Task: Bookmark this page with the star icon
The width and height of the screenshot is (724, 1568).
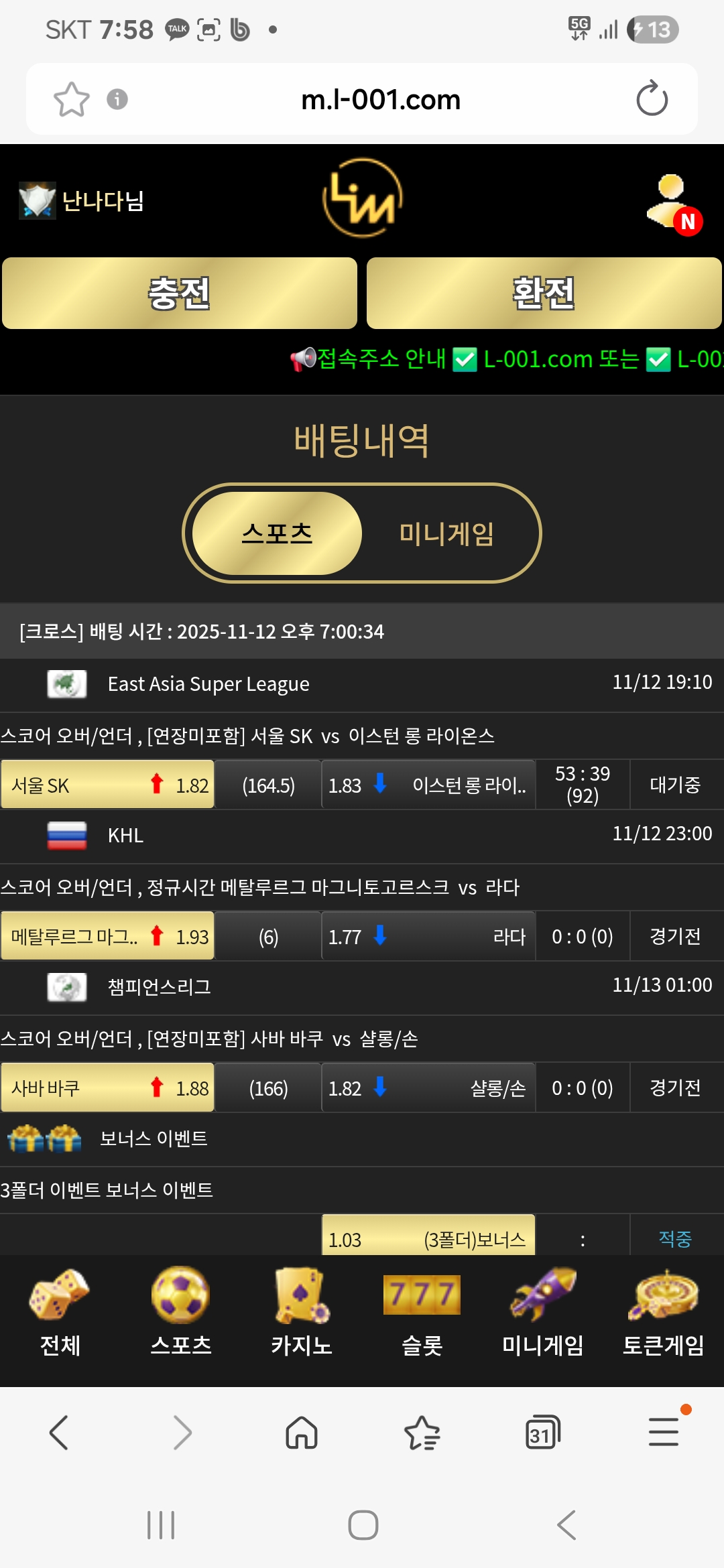Action: tap(71, 100)
